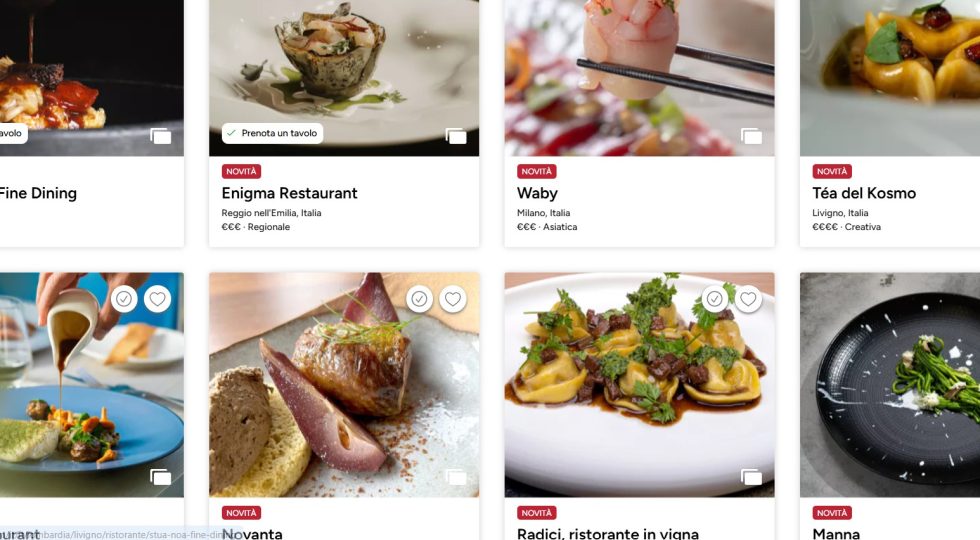Open the Fine Dining restaurant card
Screen dimensions: 980x540
point(38,193)
